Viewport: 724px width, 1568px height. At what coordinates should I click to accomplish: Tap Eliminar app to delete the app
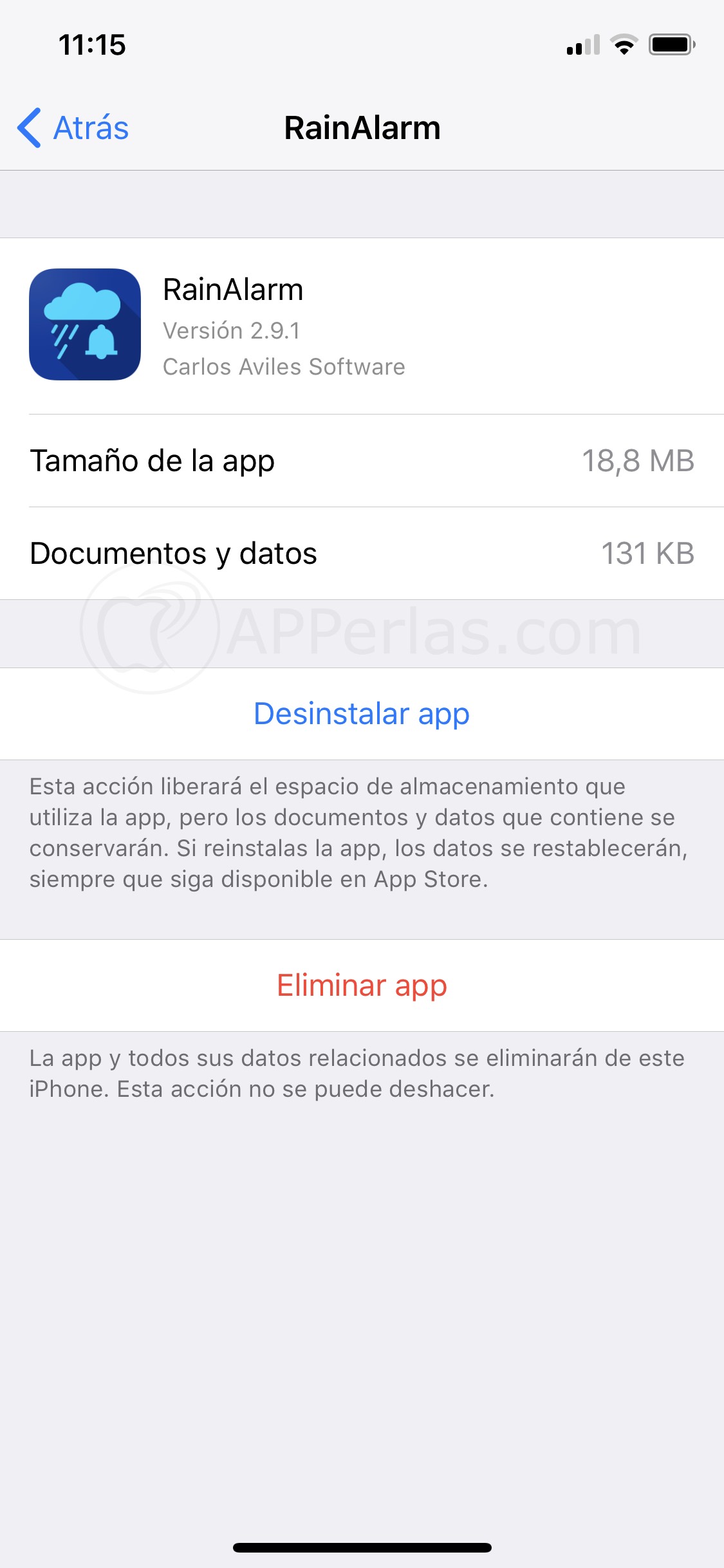tap(362, 985)
